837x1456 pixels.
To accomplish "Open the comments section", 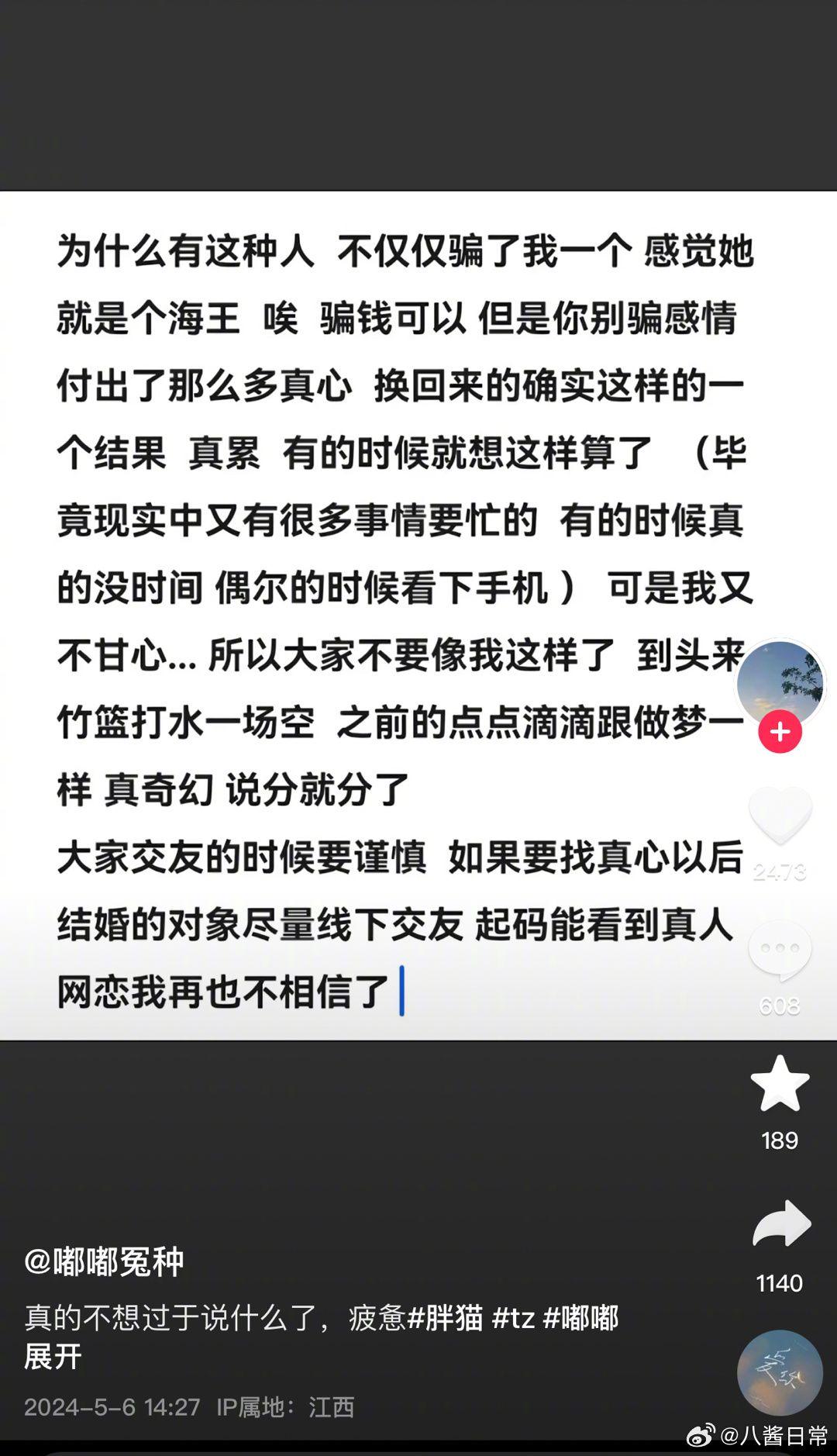I will (780, 950).
